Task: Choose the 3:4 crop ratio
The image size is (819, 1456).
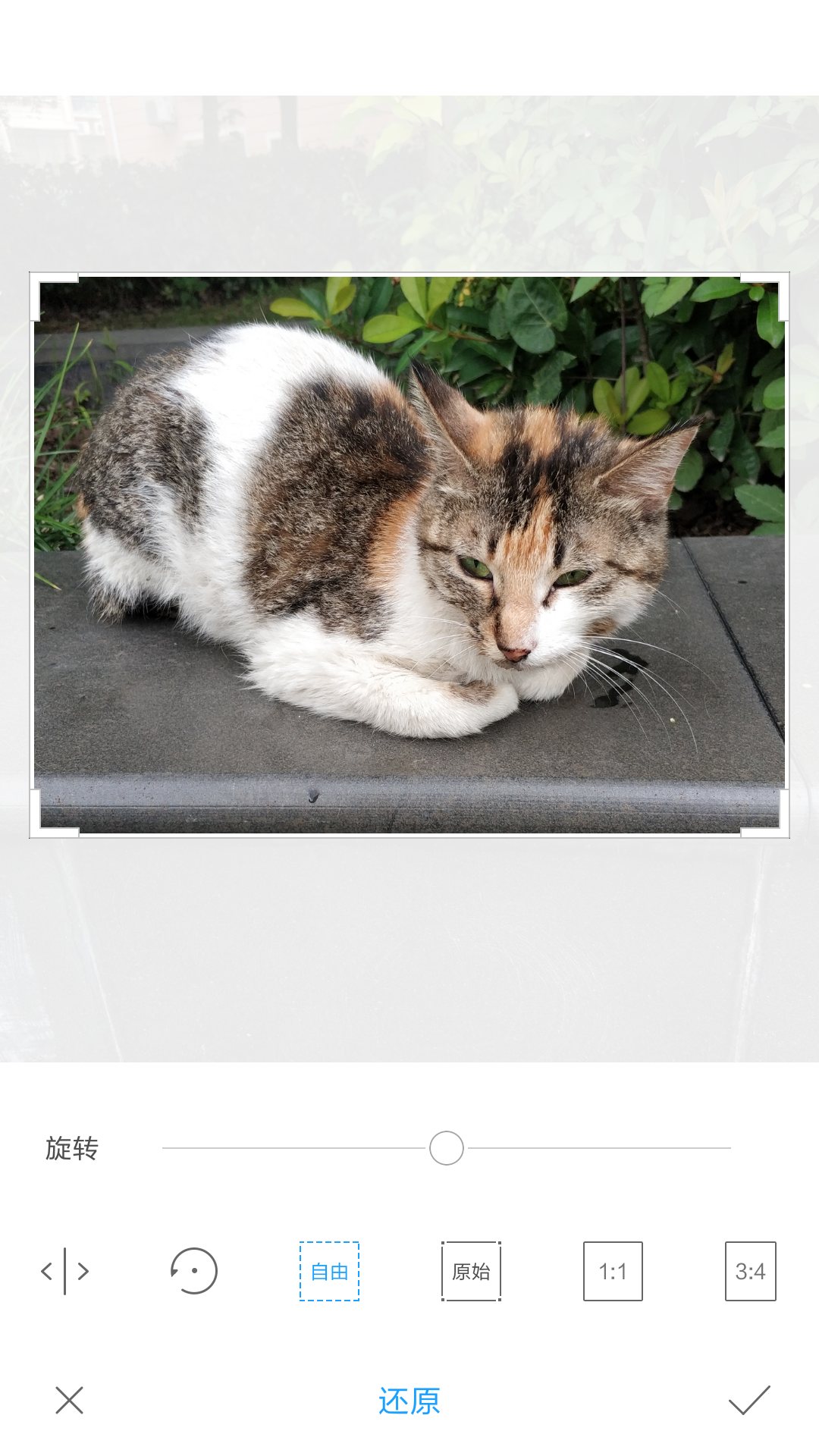Action: 750,1271
